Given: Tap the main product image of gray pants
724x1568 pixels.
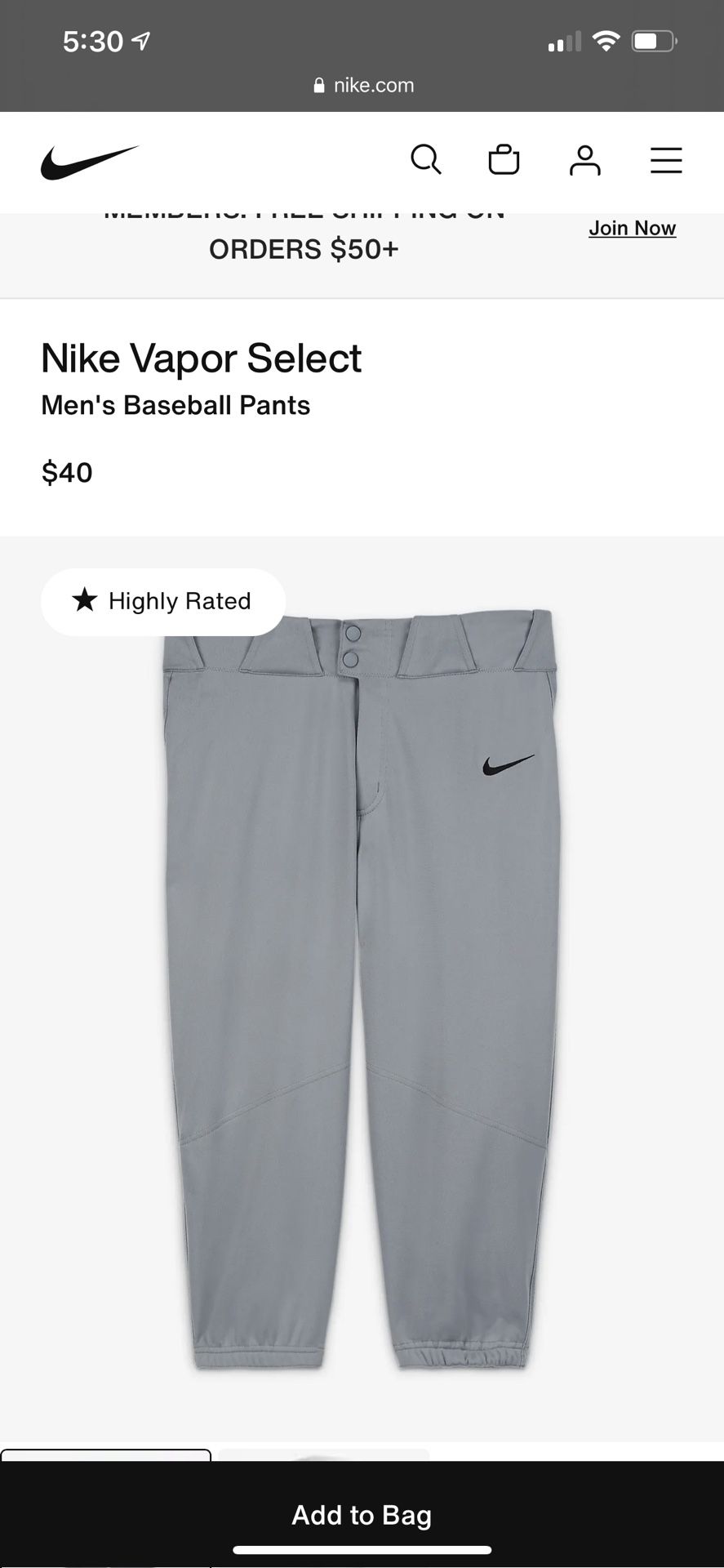Looking at the screenshot, I should coord(362,980).
